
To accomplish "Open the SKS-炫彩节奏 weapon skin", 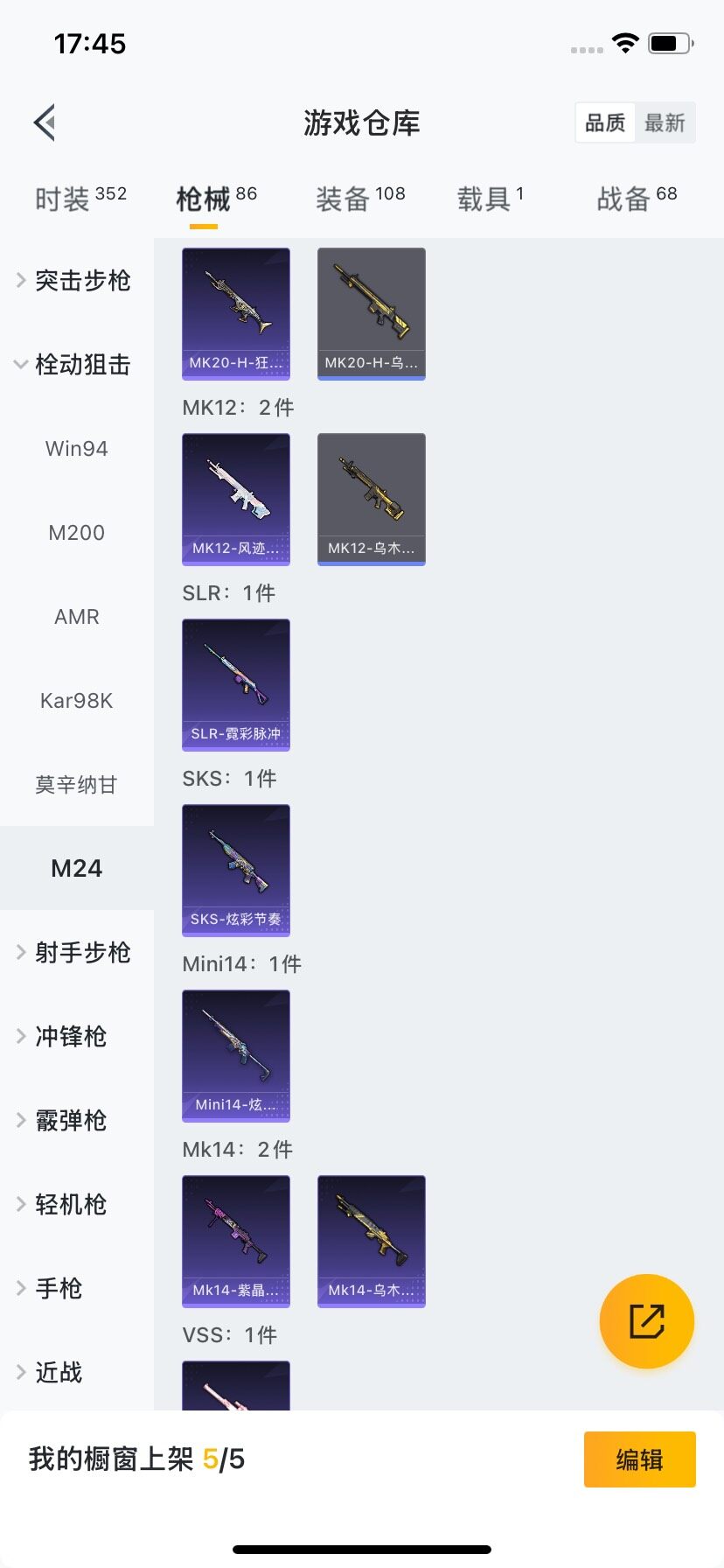I will point(235,871).
